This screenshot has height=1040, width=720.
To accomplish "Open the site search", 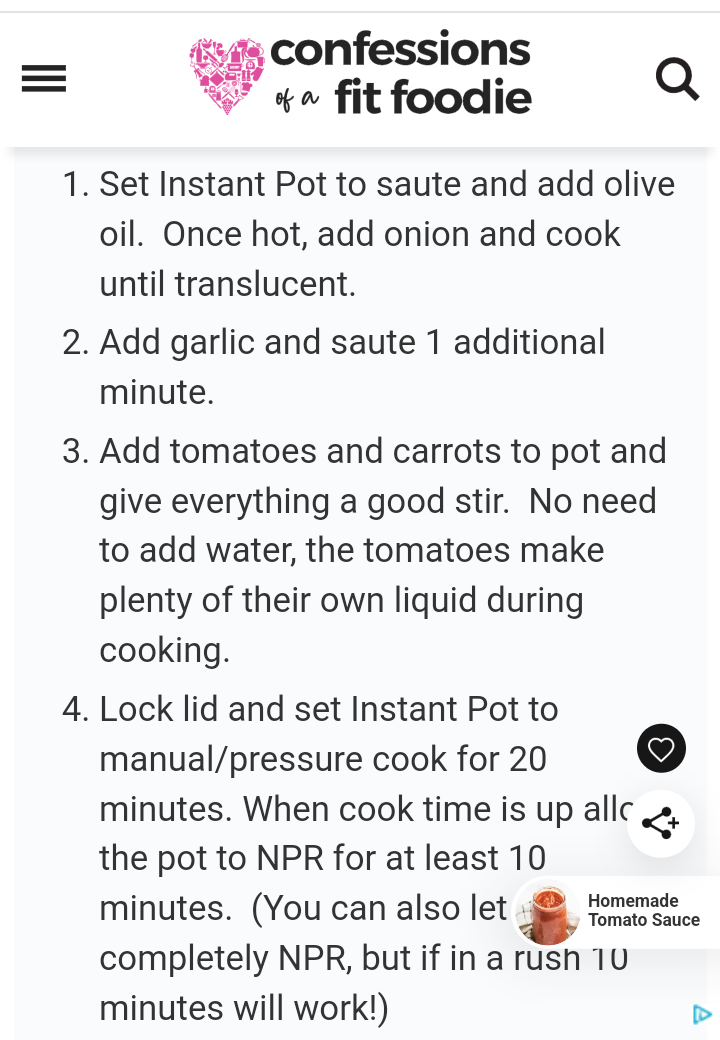I will click(x=677, y=79).
